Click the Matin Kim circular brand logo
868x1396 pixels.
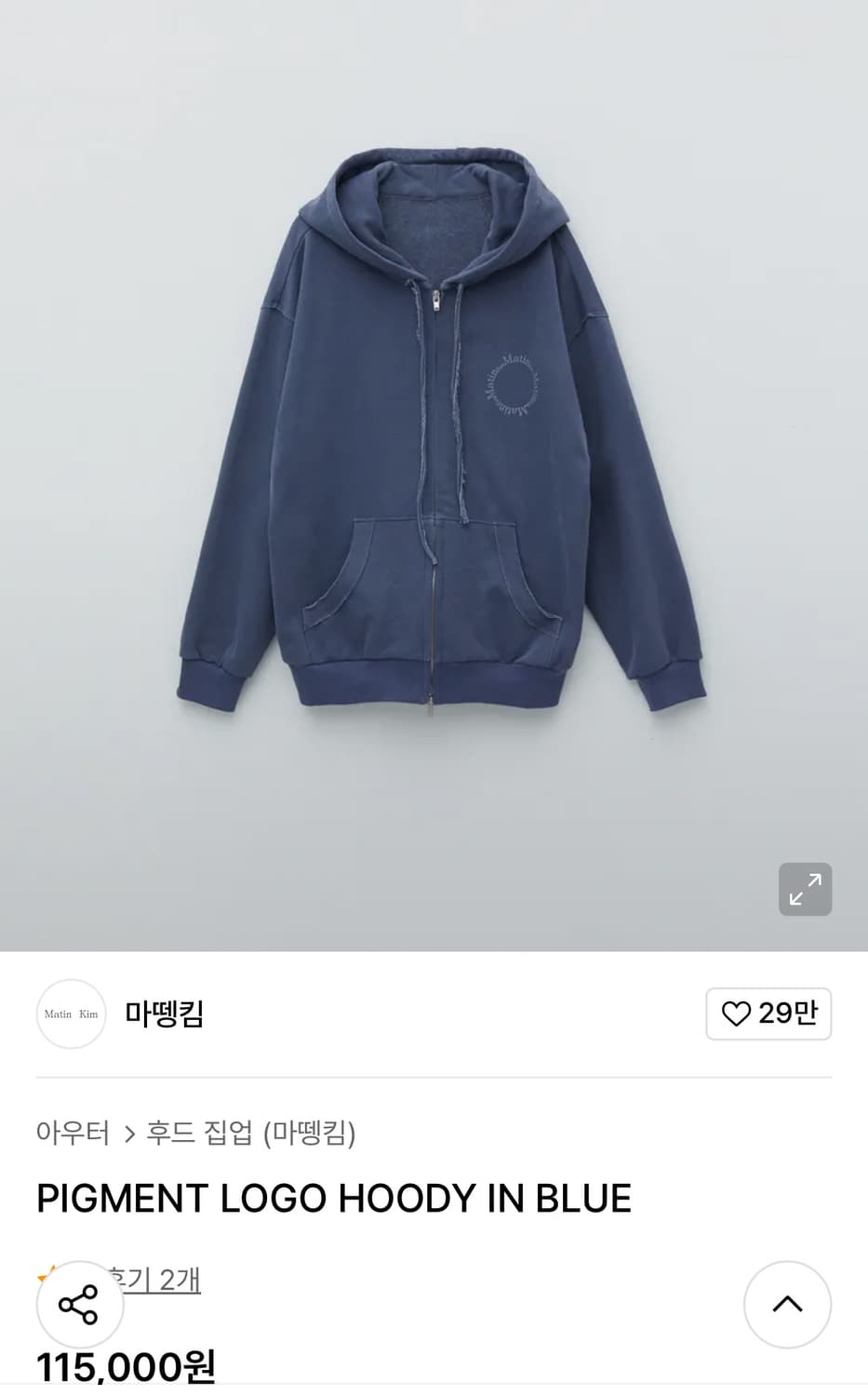[x=71, y=1014]
